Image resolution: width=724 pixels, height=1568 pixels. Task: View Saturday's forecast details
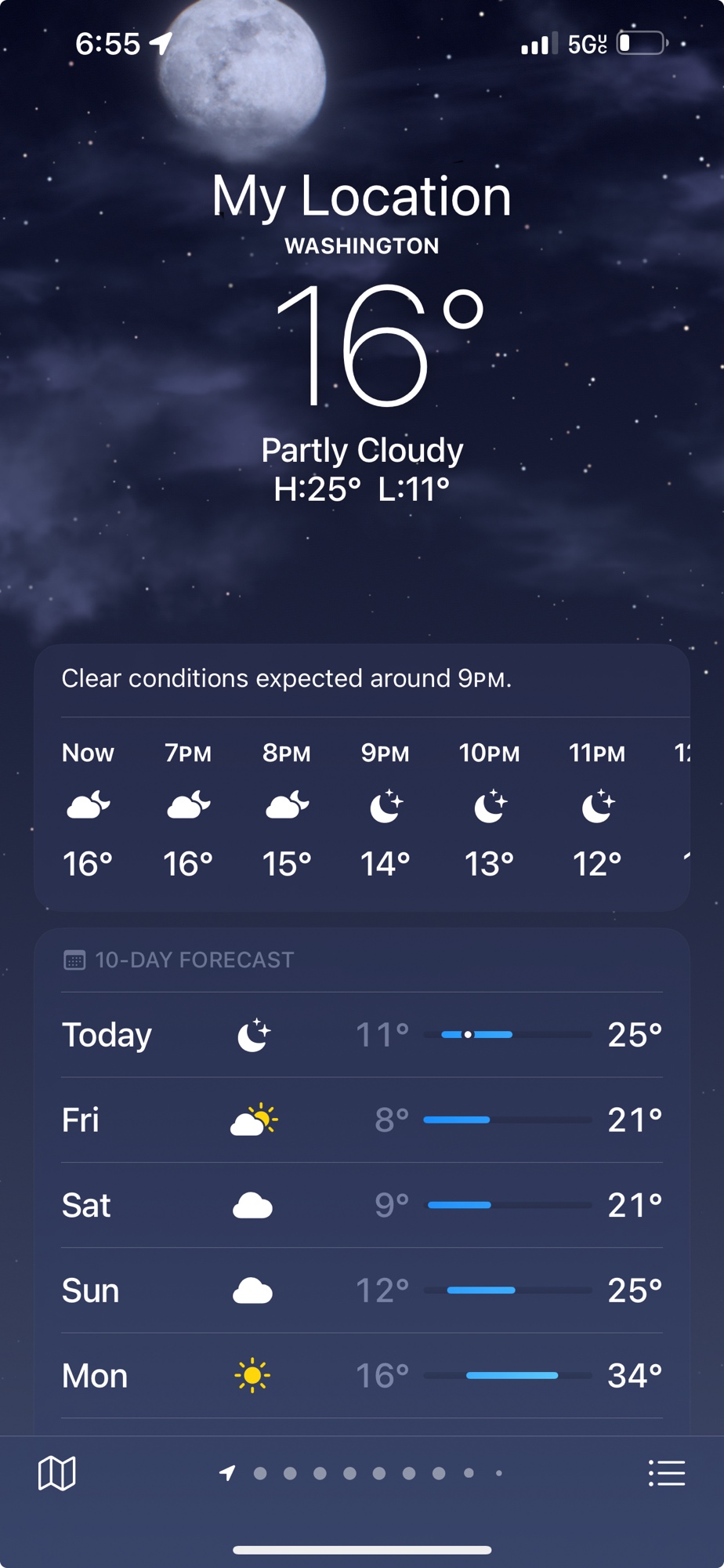361,1205
